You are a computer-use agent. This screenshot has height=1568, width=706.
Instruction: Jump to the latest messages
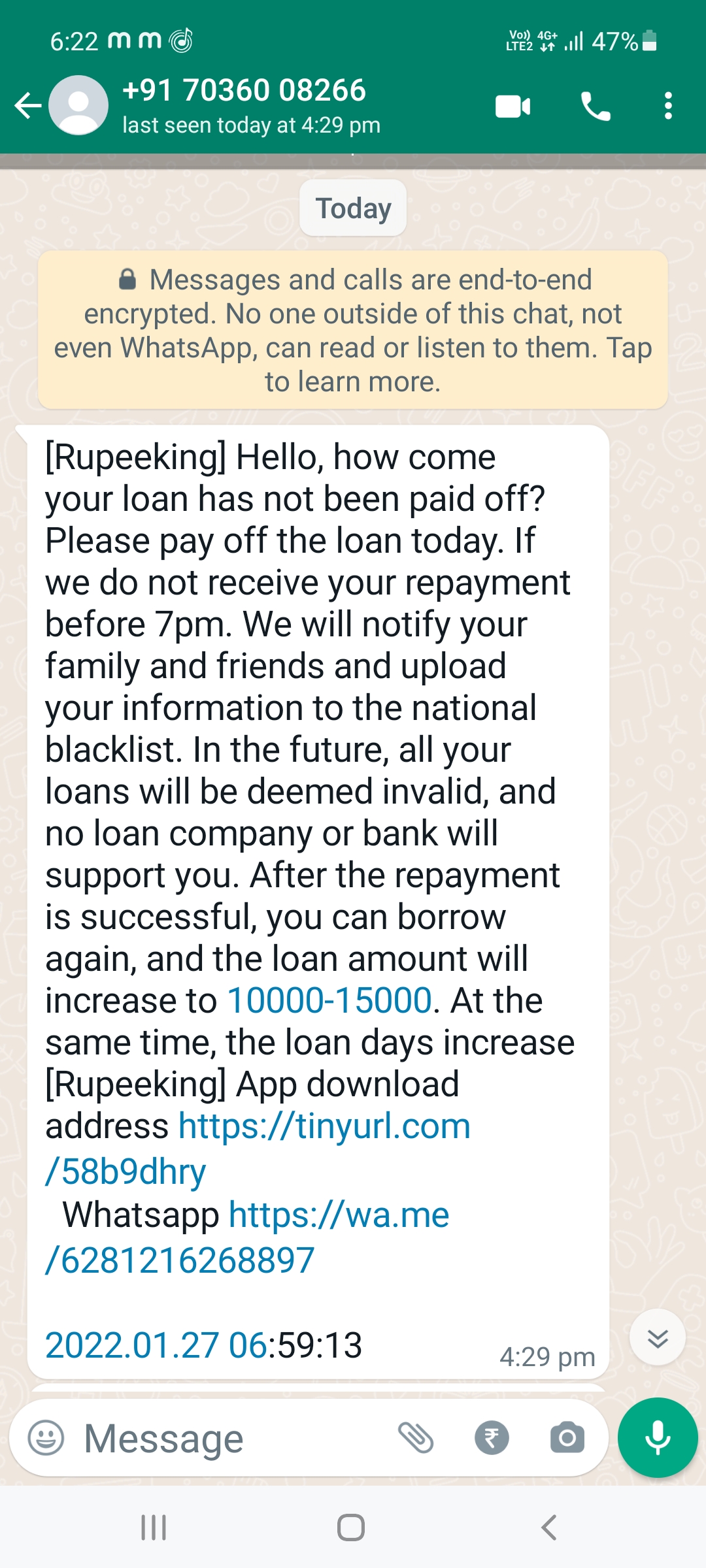[x=657, y=1337]
